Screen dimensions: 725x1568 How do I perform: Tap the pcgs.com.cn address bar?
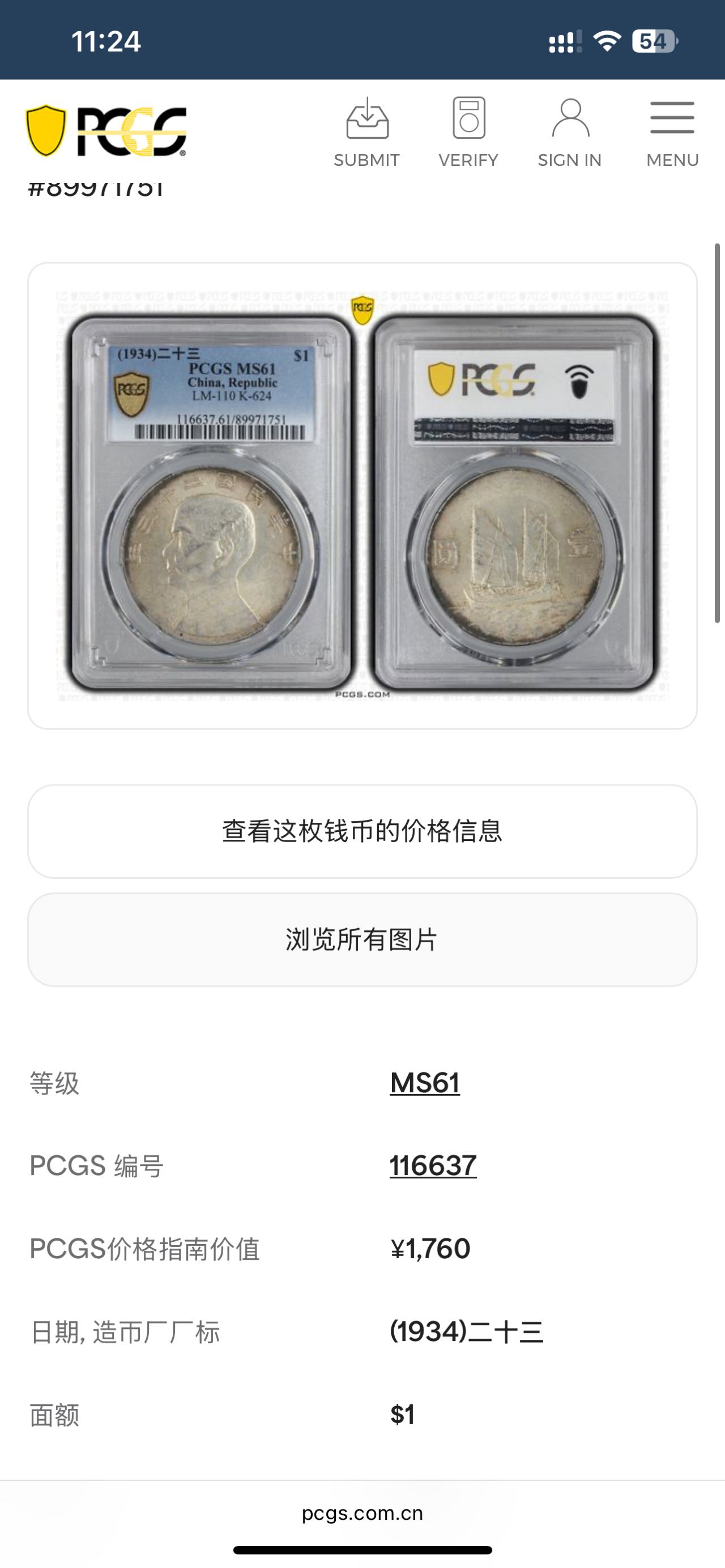coord(362,1513)
